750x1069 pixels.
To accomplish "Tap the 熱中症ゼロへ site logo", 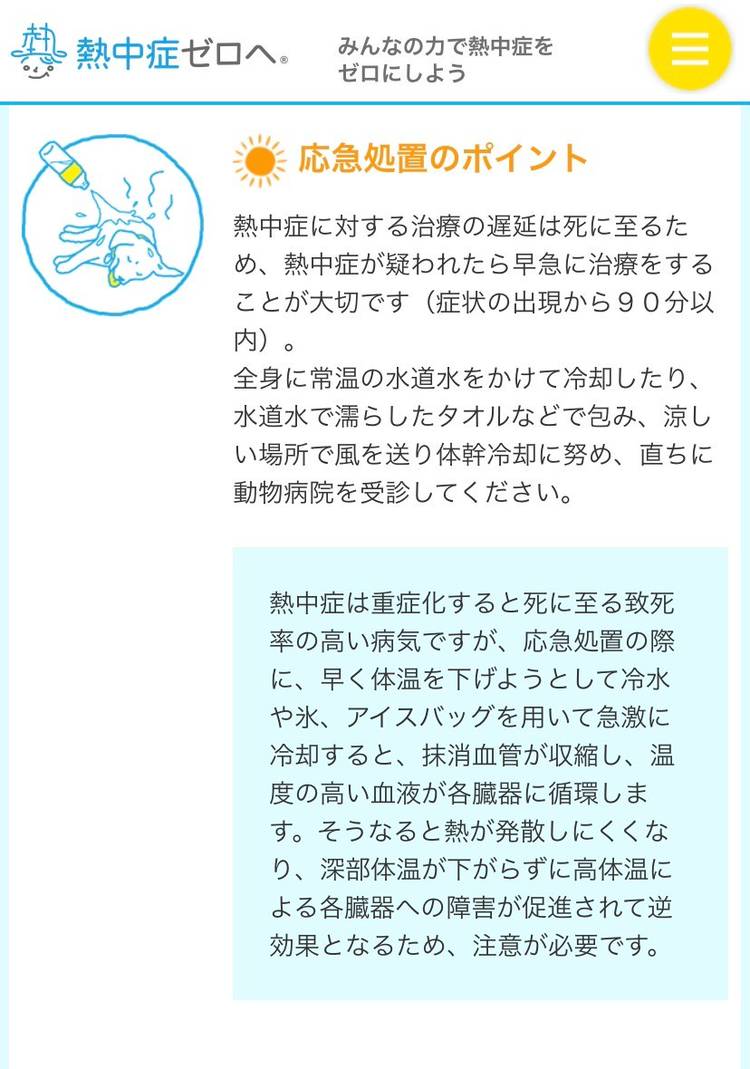I will click(150, 48).
